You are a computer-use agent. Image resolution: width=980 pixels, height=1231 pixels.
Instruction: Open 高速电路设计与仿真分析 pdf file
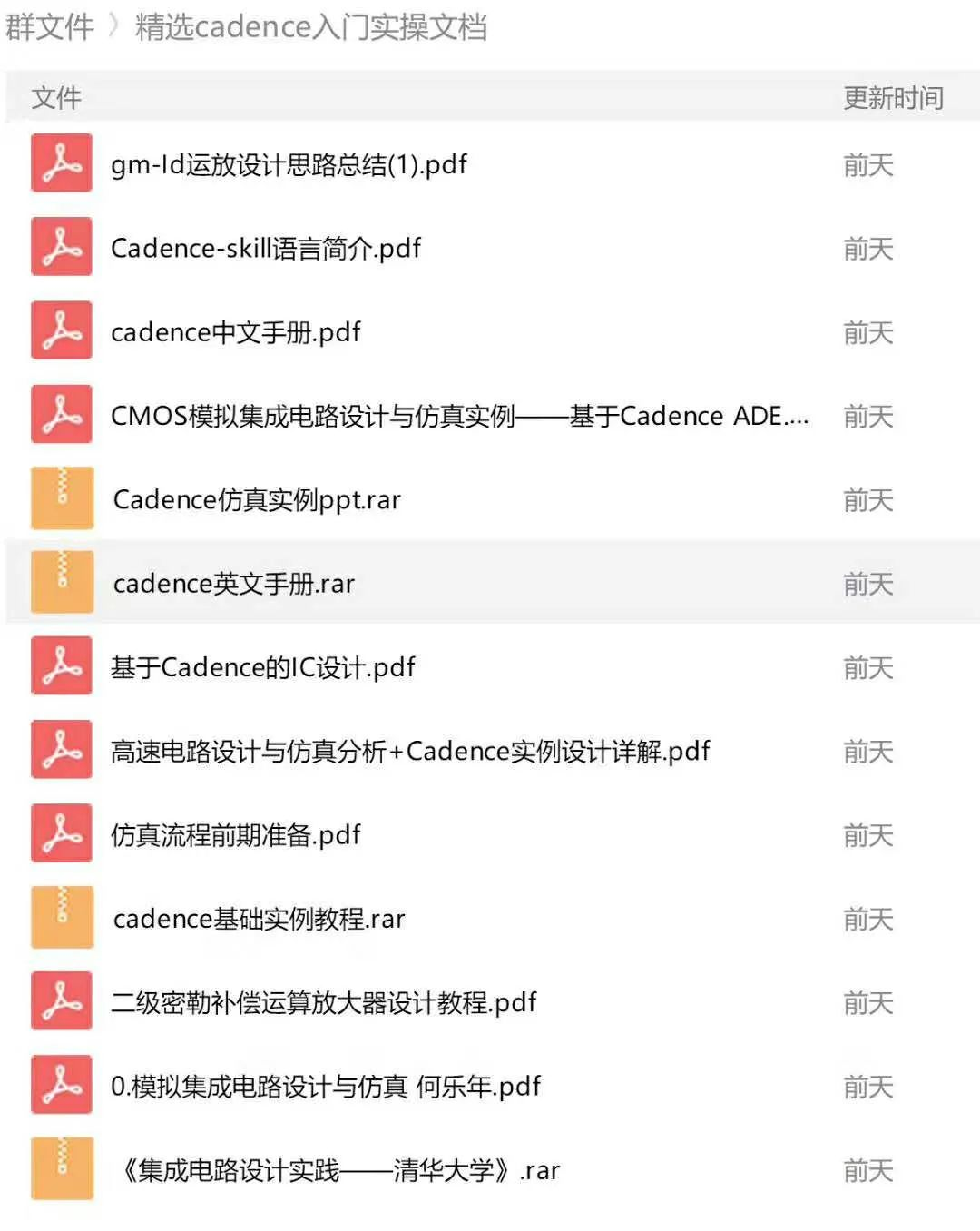[410, 751]
